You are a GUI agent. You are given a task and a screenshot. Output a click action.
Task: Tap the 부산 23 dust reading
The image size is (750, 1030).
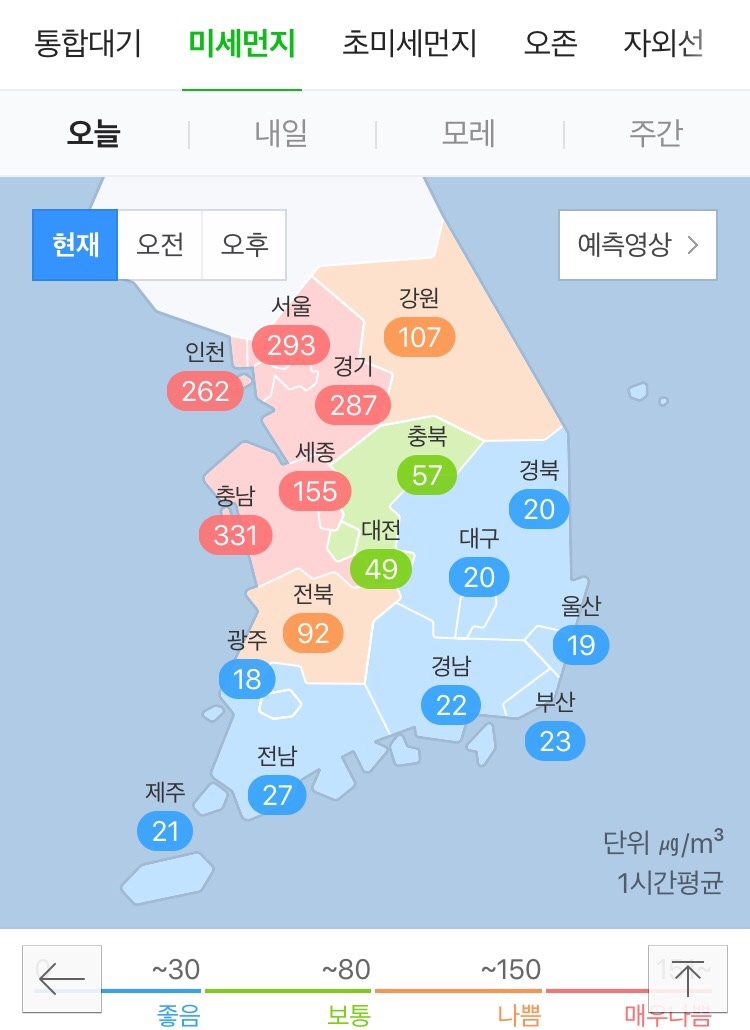[555, 741]
